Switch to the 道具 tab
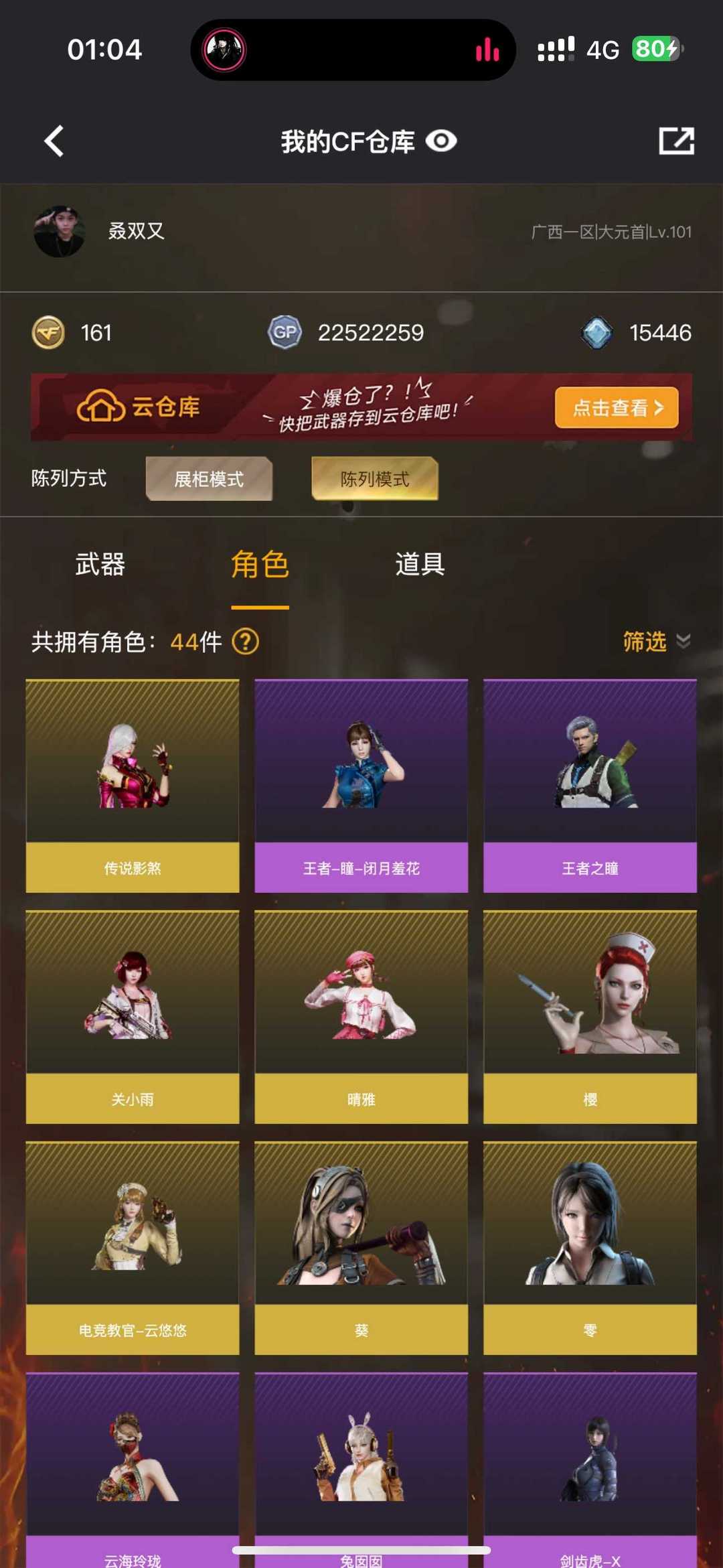The image size is (723, 1568). click(x=420, y=565)
